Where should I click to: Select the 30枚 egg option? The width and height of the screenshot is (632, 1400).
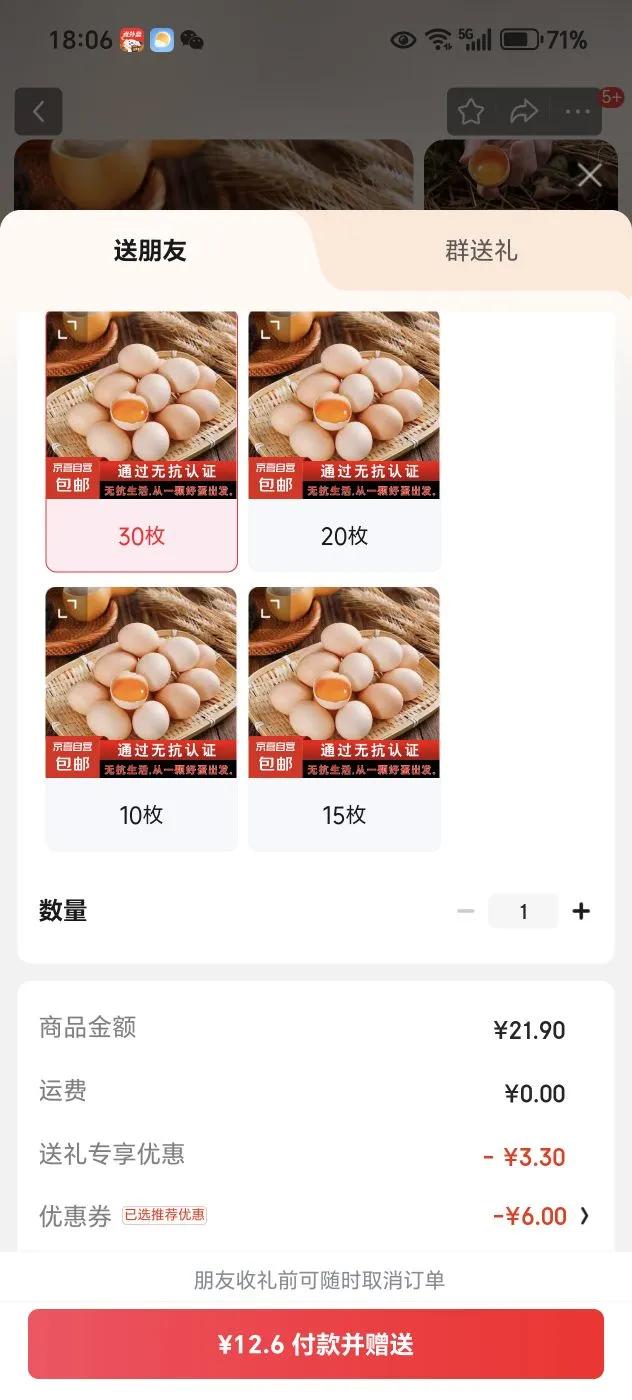pyautogui.click(x=141, y=440)
